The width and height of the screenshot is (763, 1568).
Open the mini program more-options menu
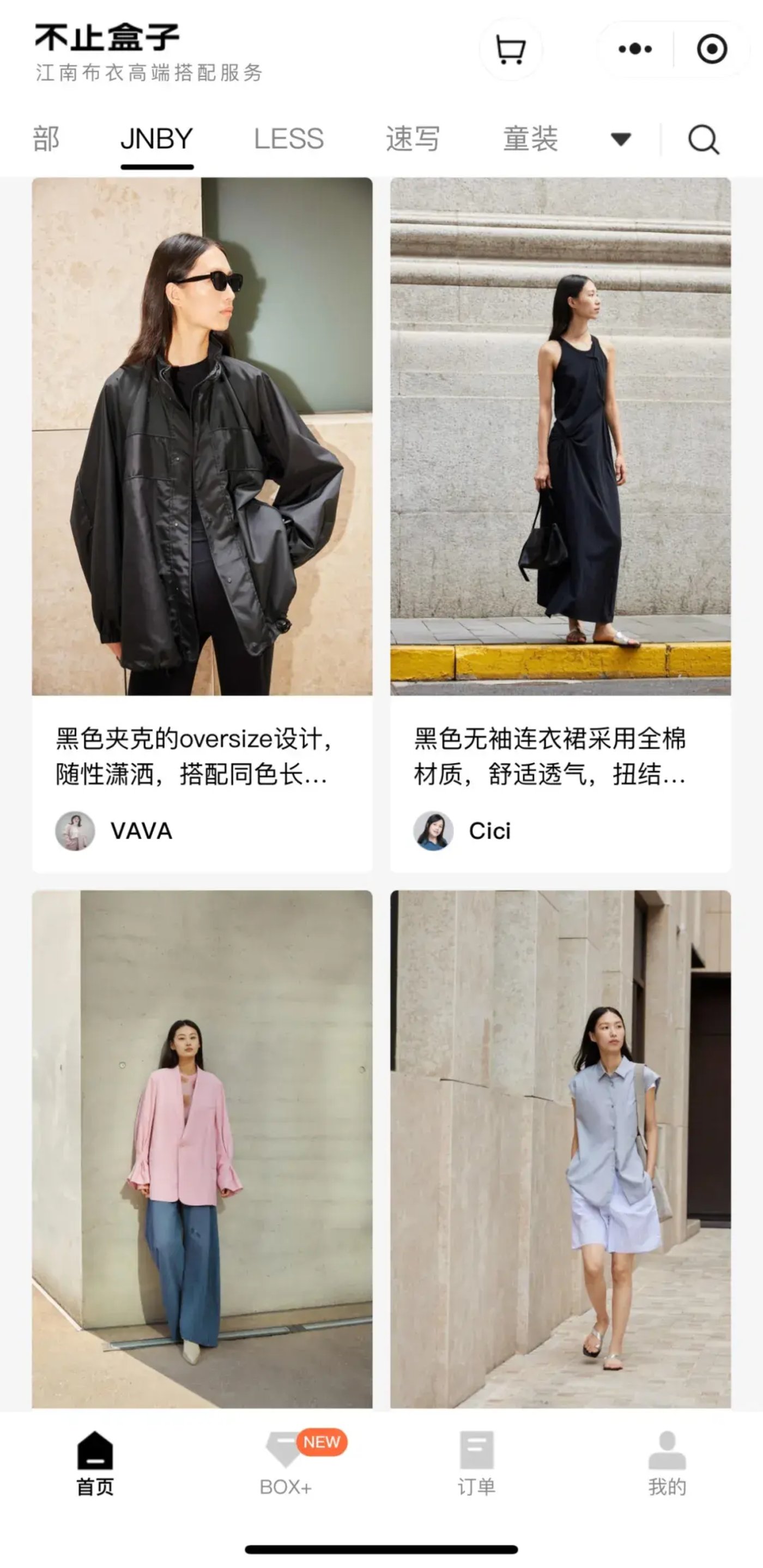pyautogui.click(x=635, y=49)
